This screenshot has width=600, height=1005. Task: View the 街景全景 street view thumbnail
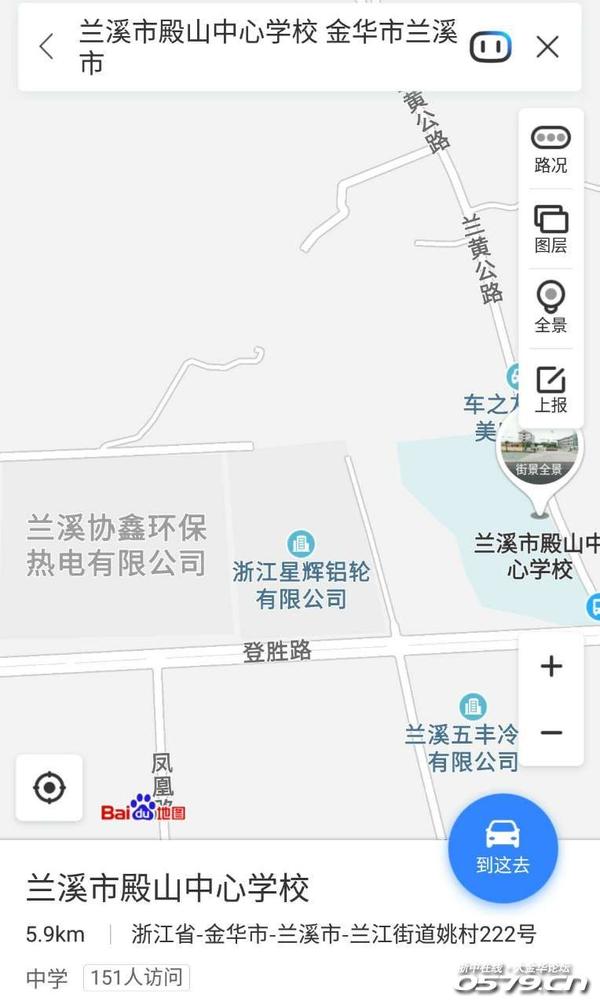click(x=539, y=449)
